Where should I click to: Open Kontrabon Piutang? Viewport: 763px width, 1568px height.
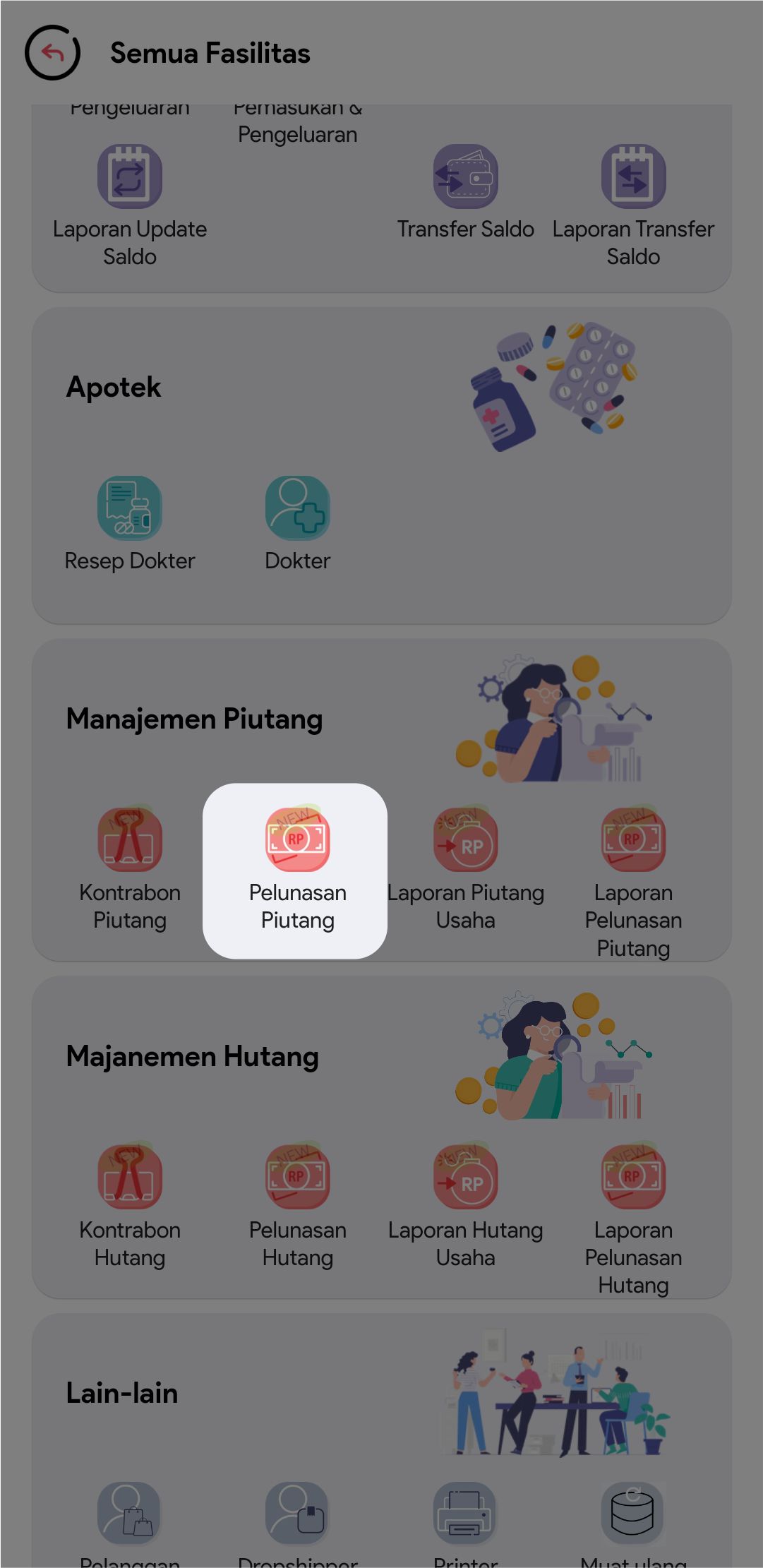(x=130, y=840)
